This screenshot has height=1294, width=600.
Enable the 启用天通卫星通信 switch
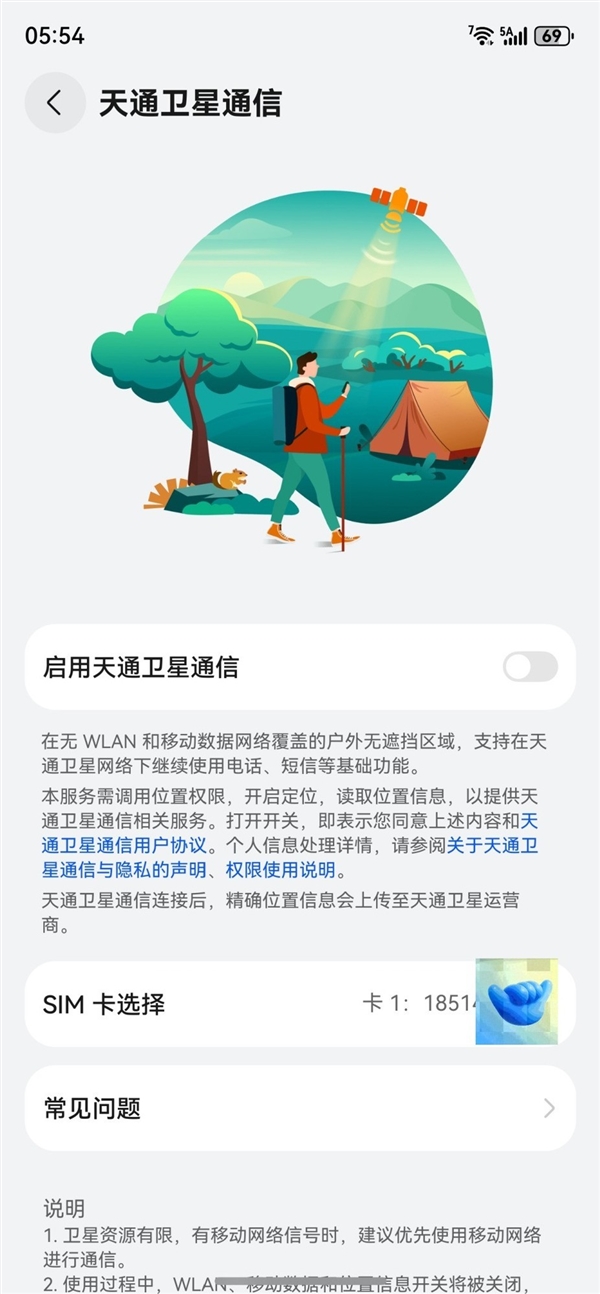(530, 667)
